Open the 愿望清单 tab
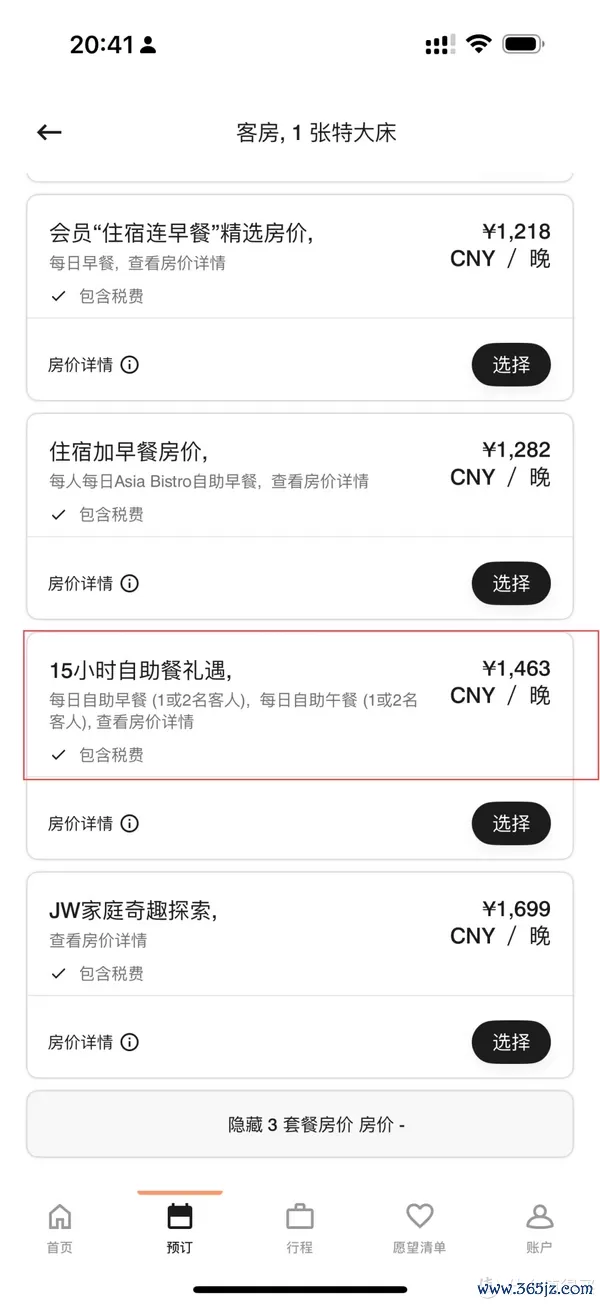This screenshot has width=600, height=1304. [419, 1228]
